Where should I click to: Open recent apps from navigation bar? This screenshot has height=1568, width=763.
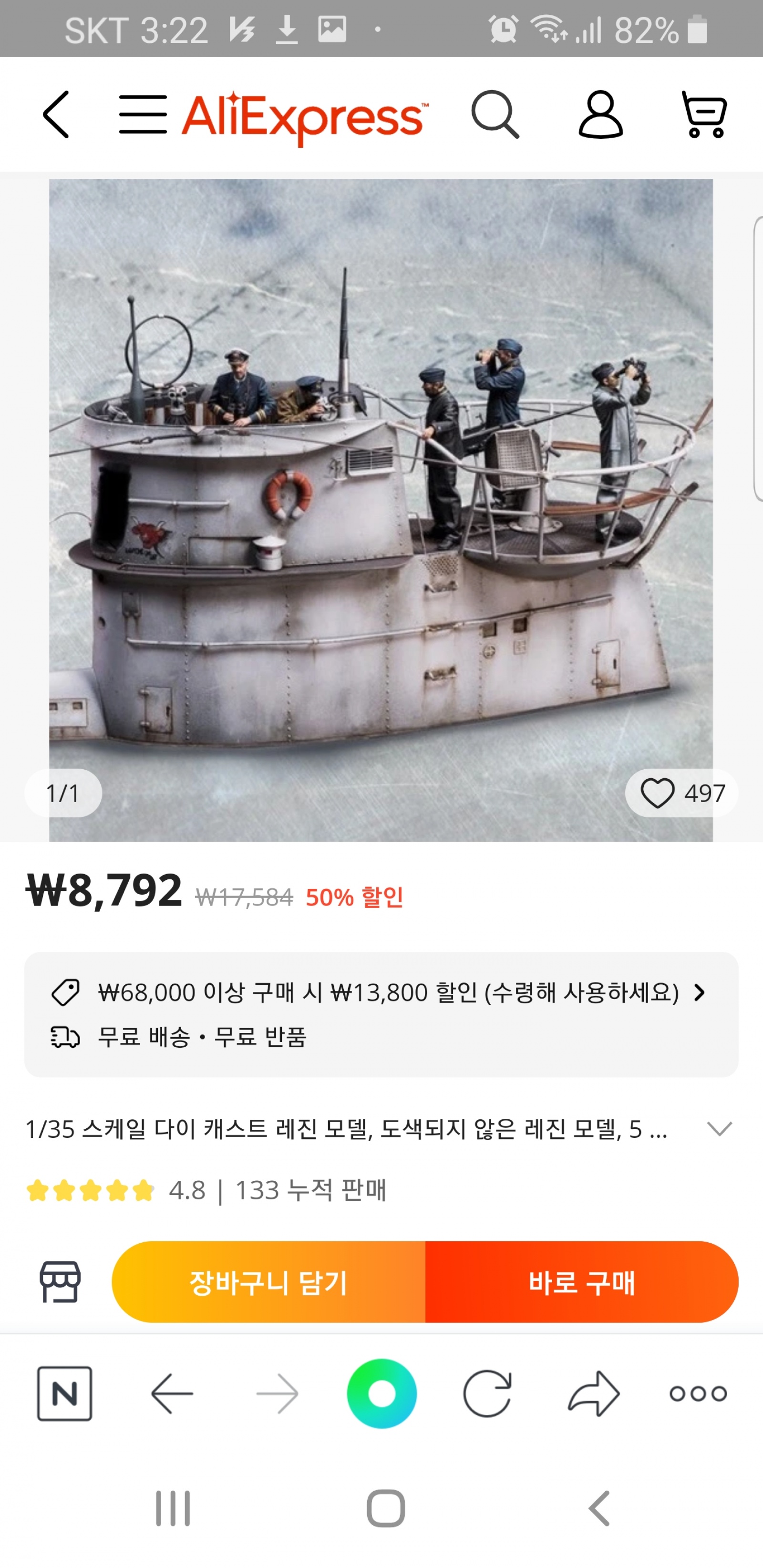click(x=173, y=1508)
